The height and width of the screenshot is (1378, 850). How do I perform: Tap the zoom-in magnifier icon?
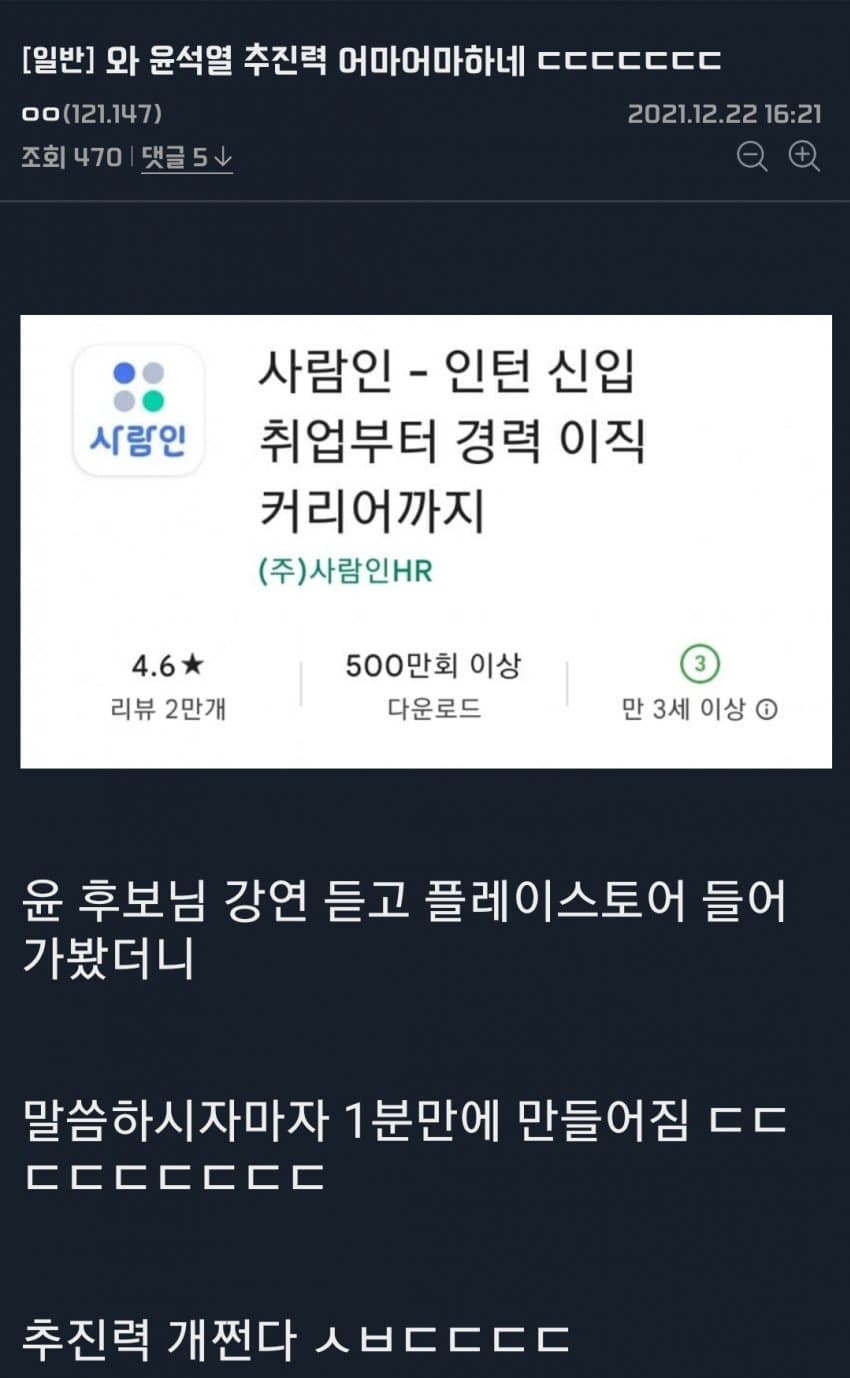click(804, 157)
